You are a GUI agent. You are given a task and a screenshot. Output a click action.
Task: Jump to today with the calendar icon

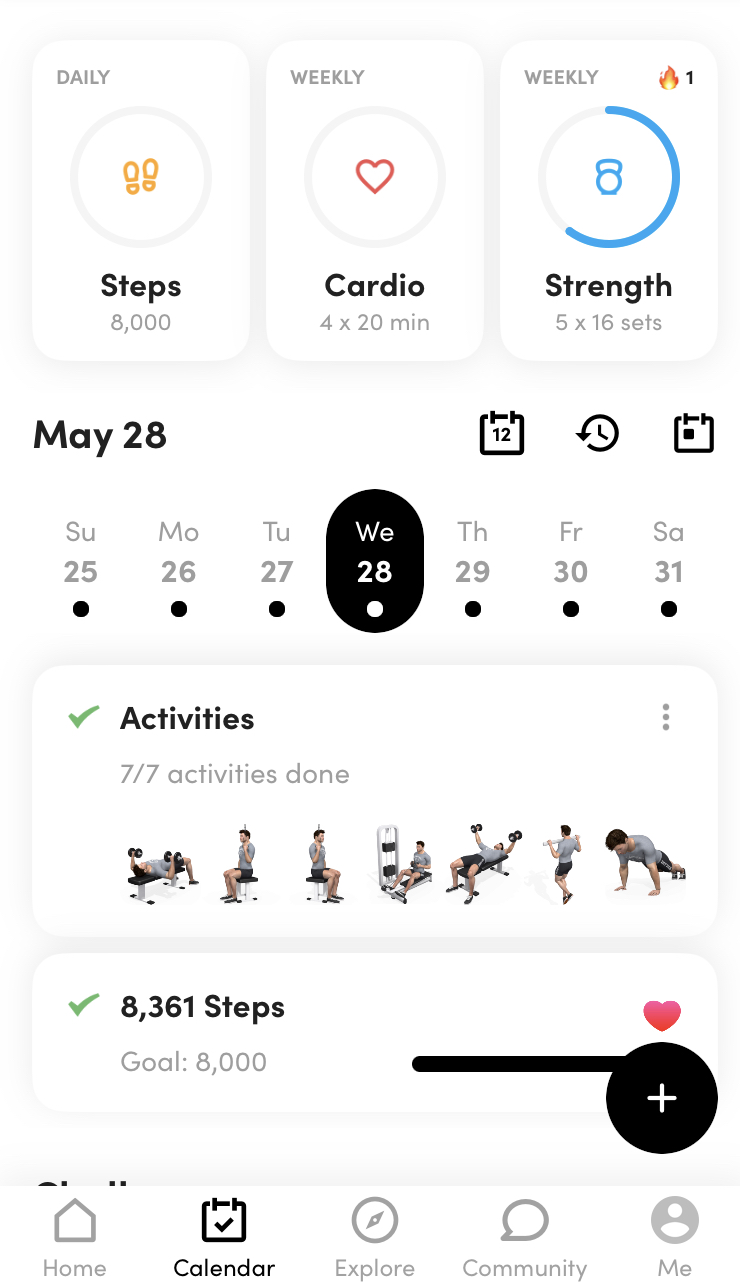pyautogui.click(x=693, y=433)
